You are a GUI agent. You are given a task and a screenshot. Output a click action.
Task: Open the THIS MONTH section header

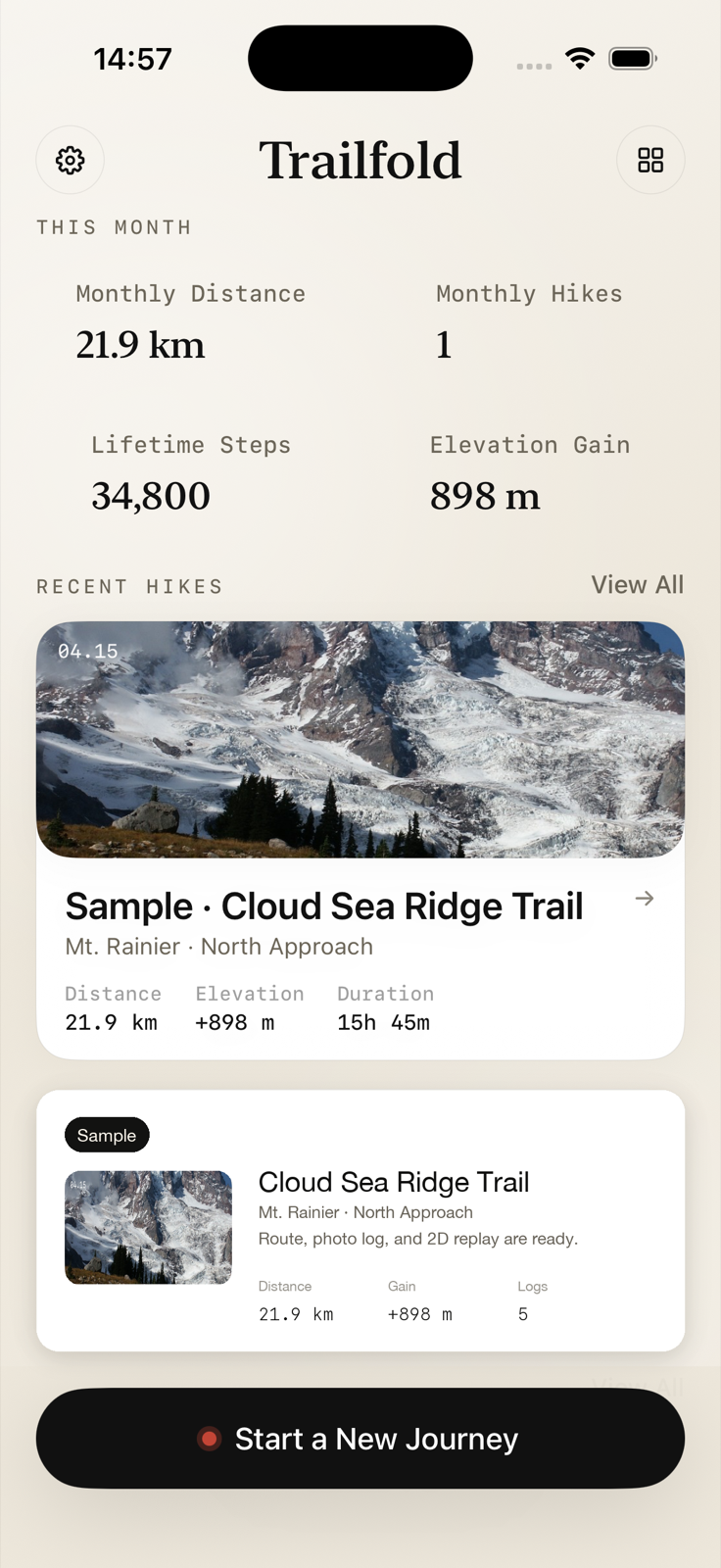pyautogui.click(x=114, y=226)
